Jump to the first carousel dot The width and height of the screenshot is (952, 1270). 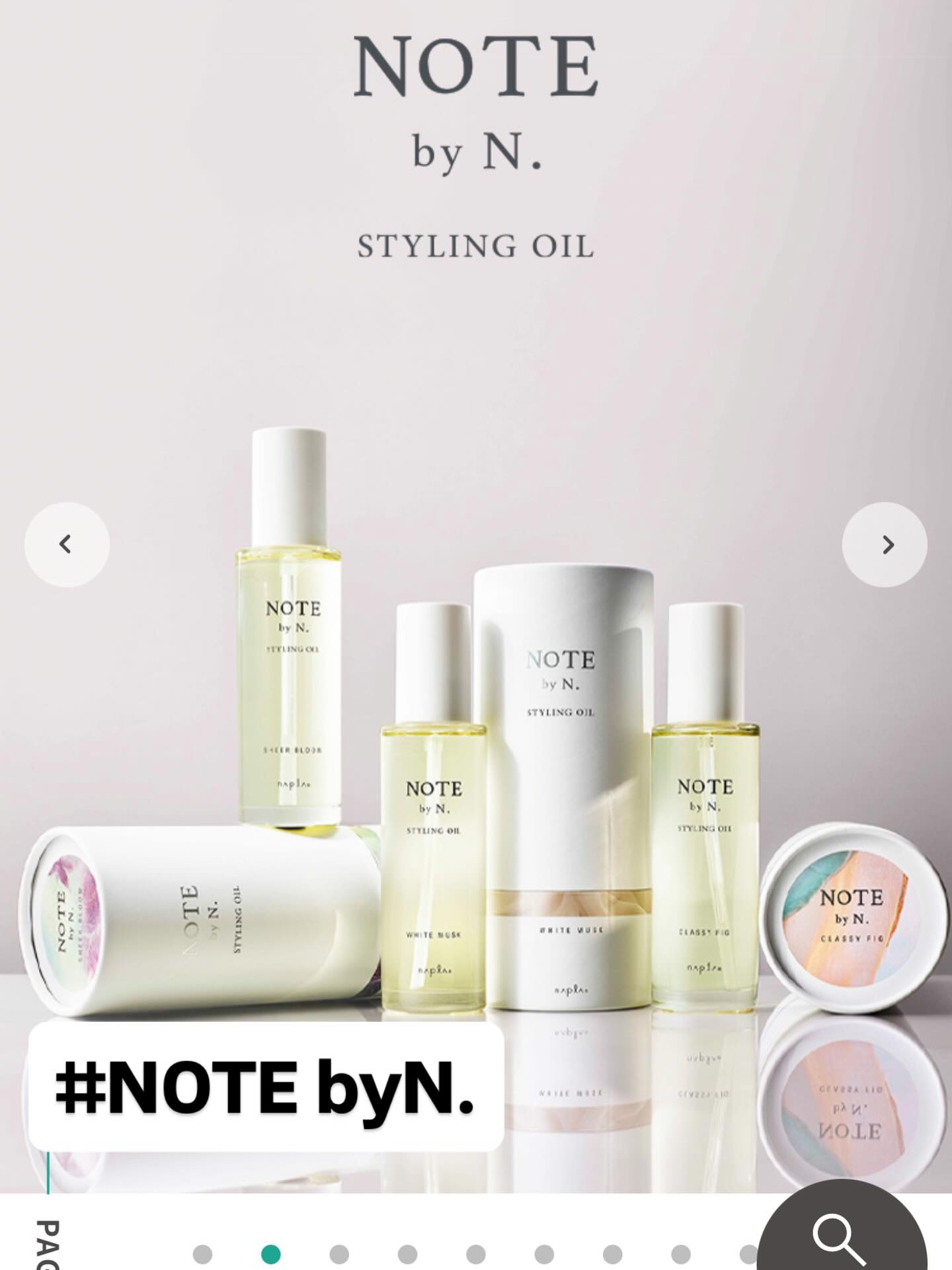point(202,1254)
